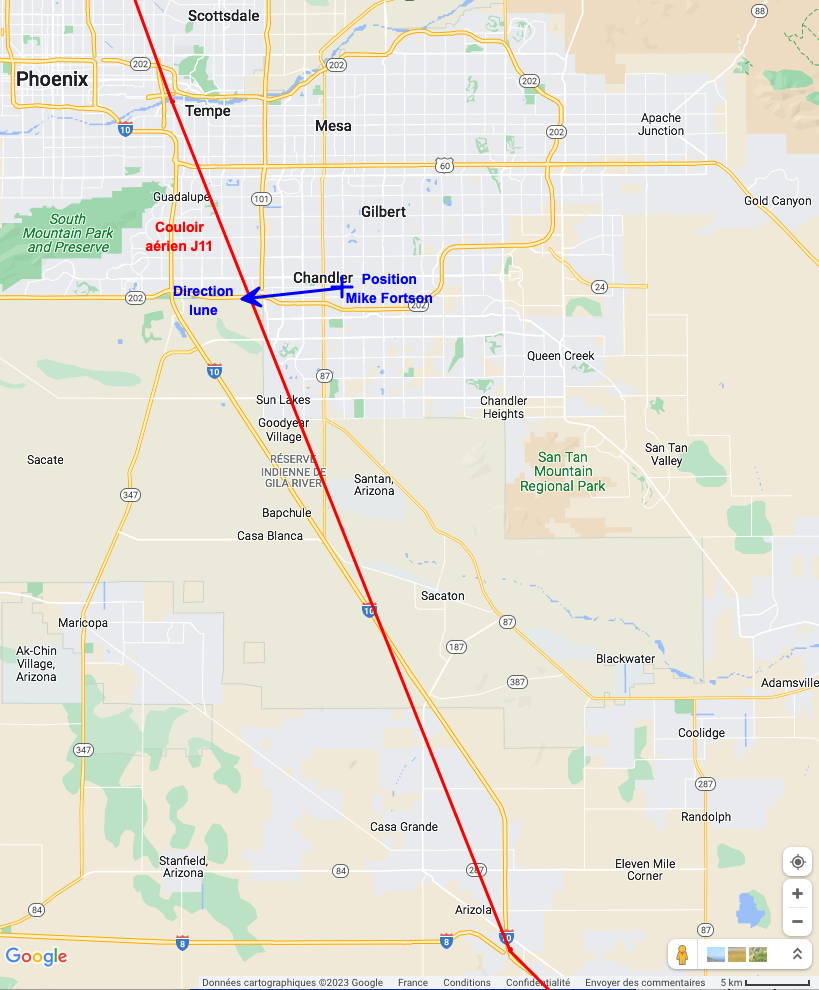The image size is (819, 990).
Task: Zoom in on the map
Action: click(x=797, y=894)
